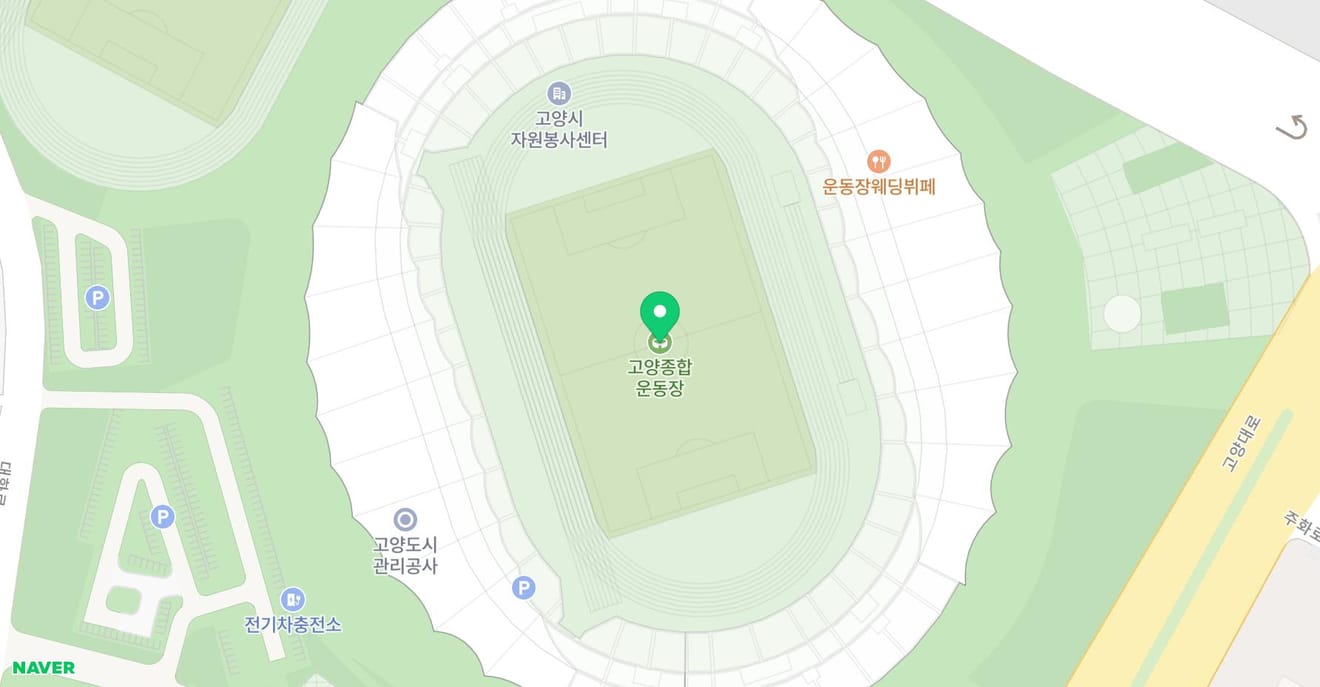The image size is (1320, 687).
Task: Tap the green pin for 고양종합운동장
Action: pos(659,315)
